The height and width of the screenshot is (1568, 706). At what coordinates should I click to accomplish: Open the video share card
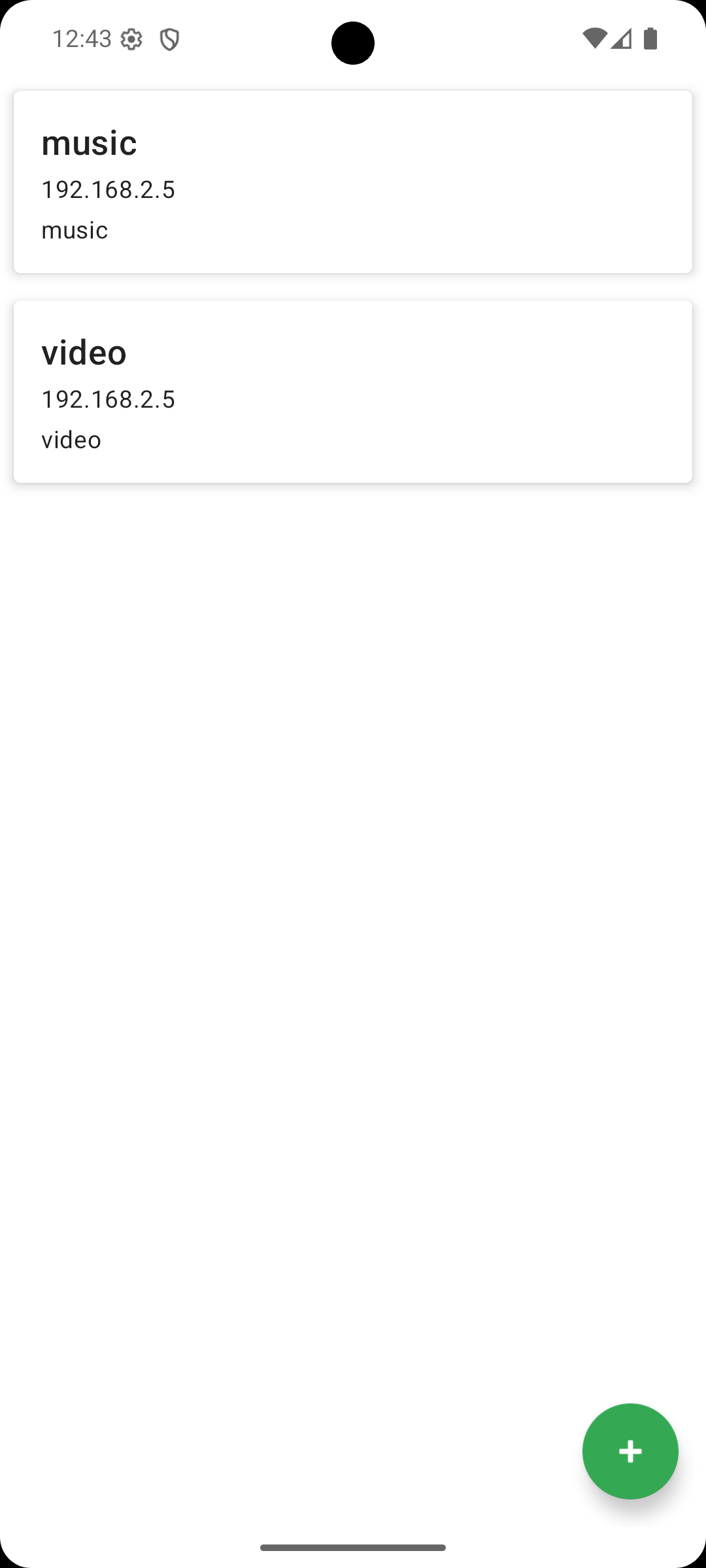pyautogui.click(x=353, y=391)
